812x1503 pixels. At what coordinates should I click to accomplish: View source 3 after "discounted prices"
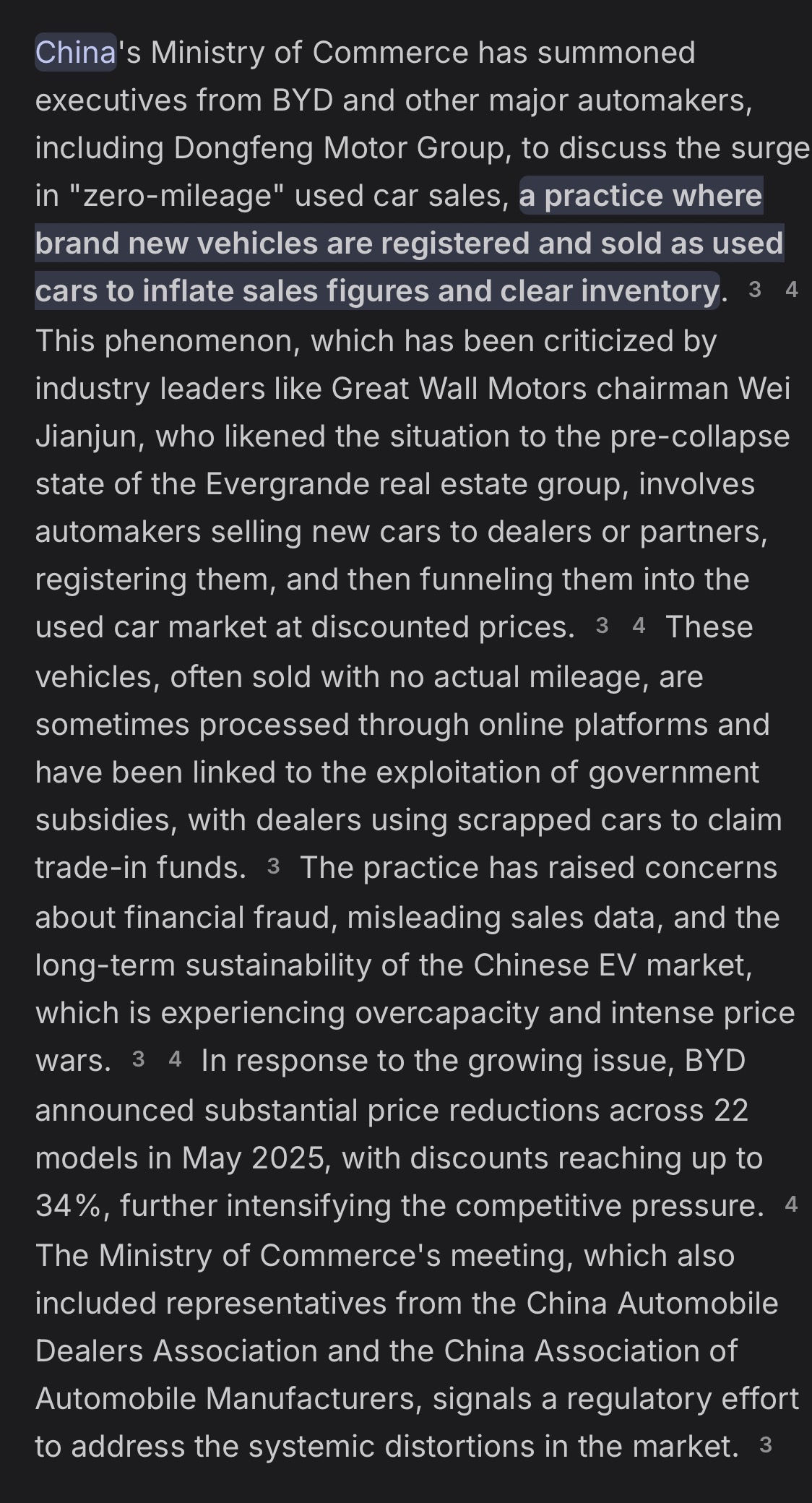click(x=602, y=626)
